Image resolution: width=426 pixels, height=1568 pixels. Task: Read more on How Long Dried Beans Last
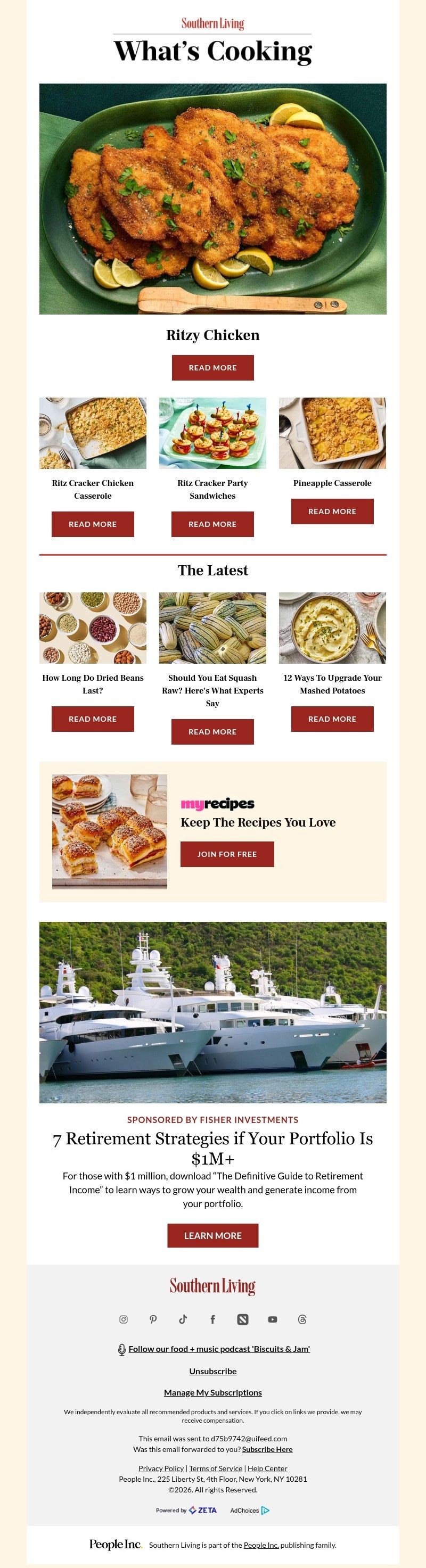pos(93,719)
